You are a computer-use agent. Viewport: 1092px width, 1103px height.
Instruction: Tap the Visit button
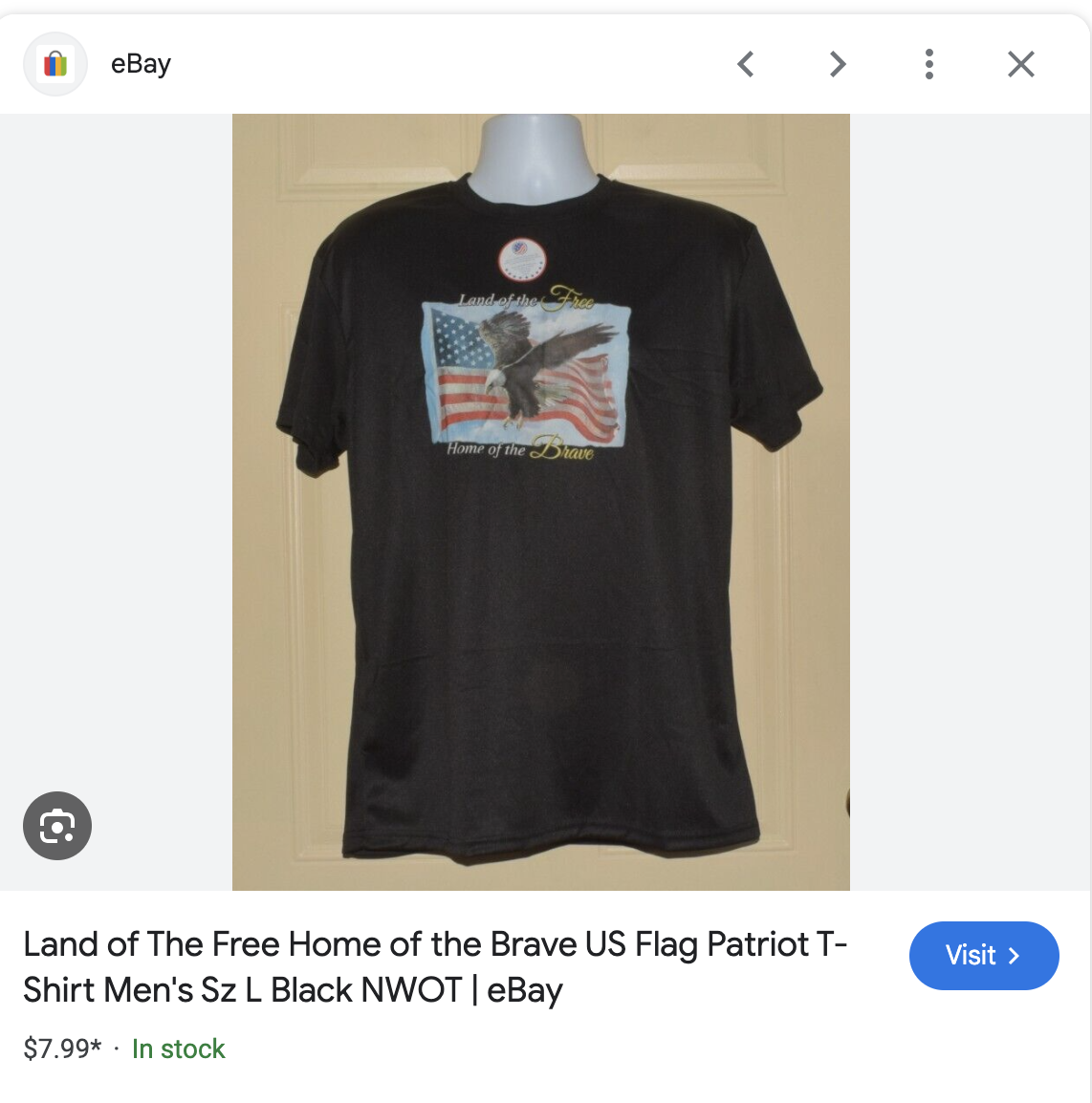983,955
